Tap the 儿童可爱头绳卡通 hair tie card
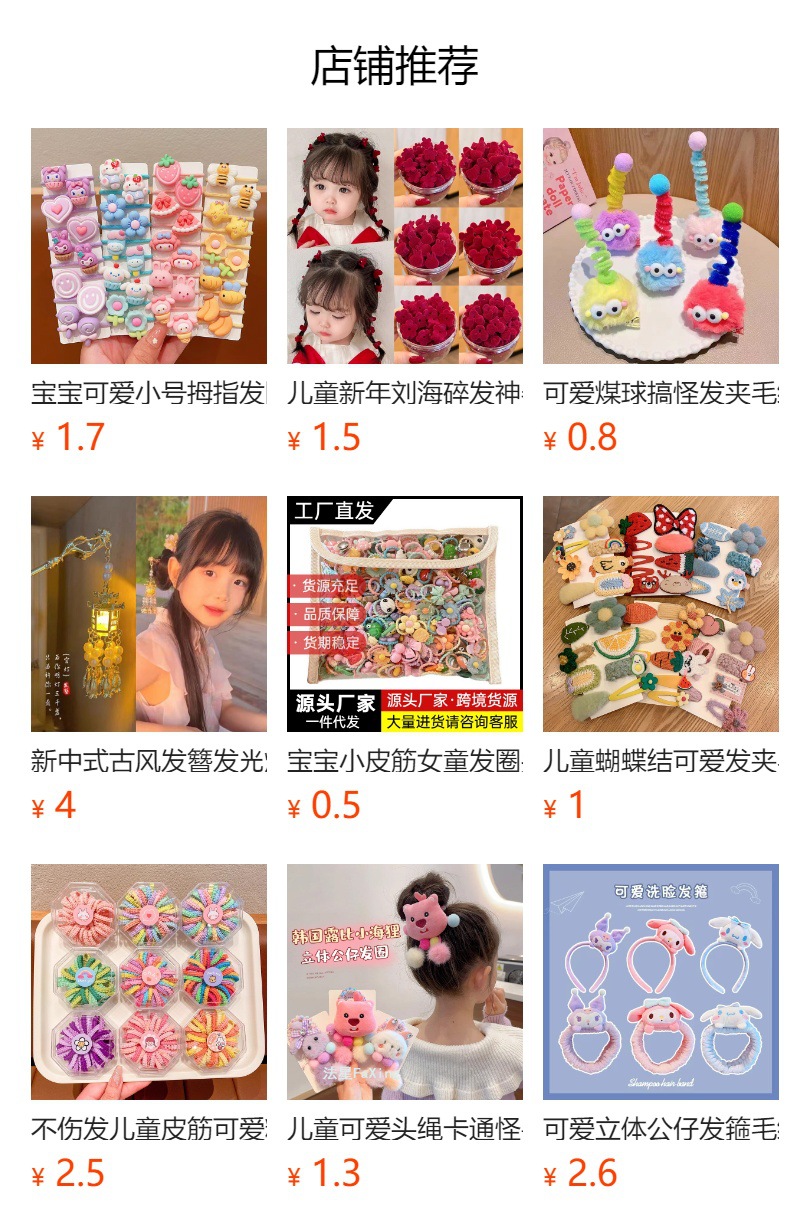The width and height of the screenshot is (790, 1232). 404,982
